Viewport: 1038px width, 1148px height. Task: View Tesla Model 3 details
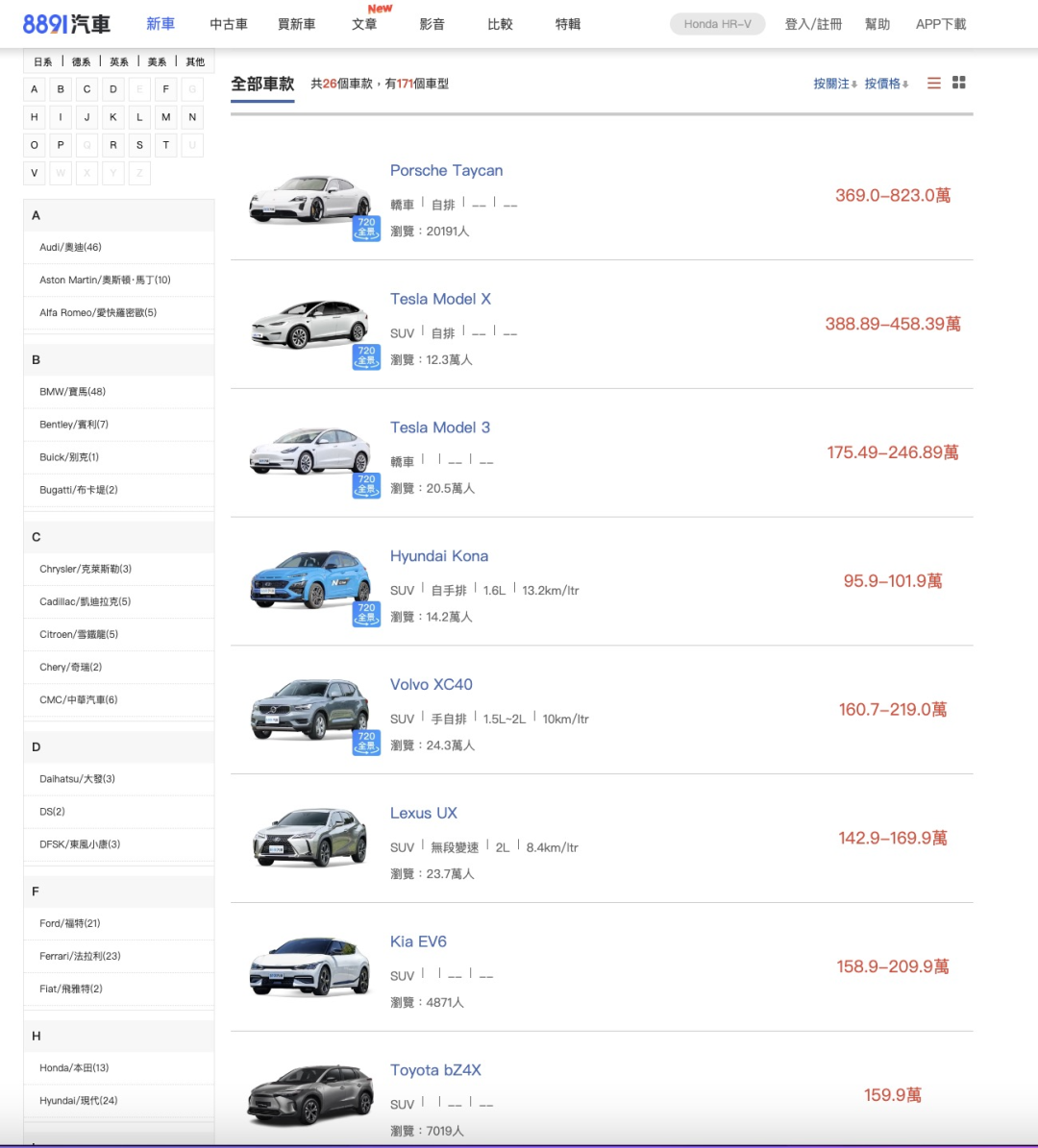pos(439,427)
